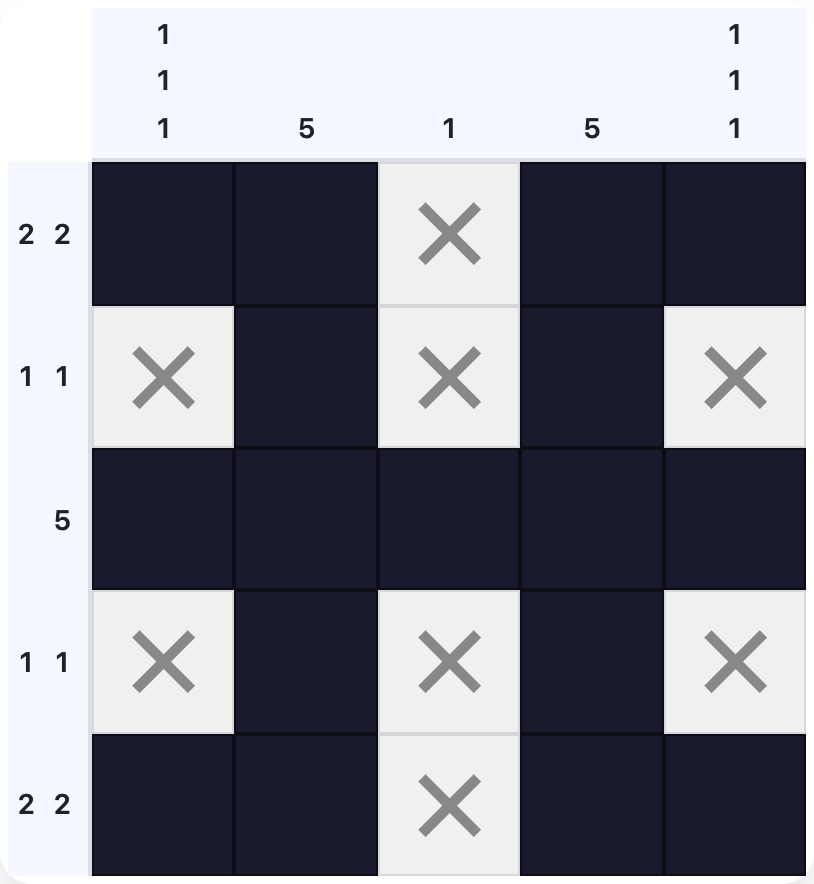Click the filled cell right of the top X
Viewport: 814px width, 884px height.
pos(592,232)
